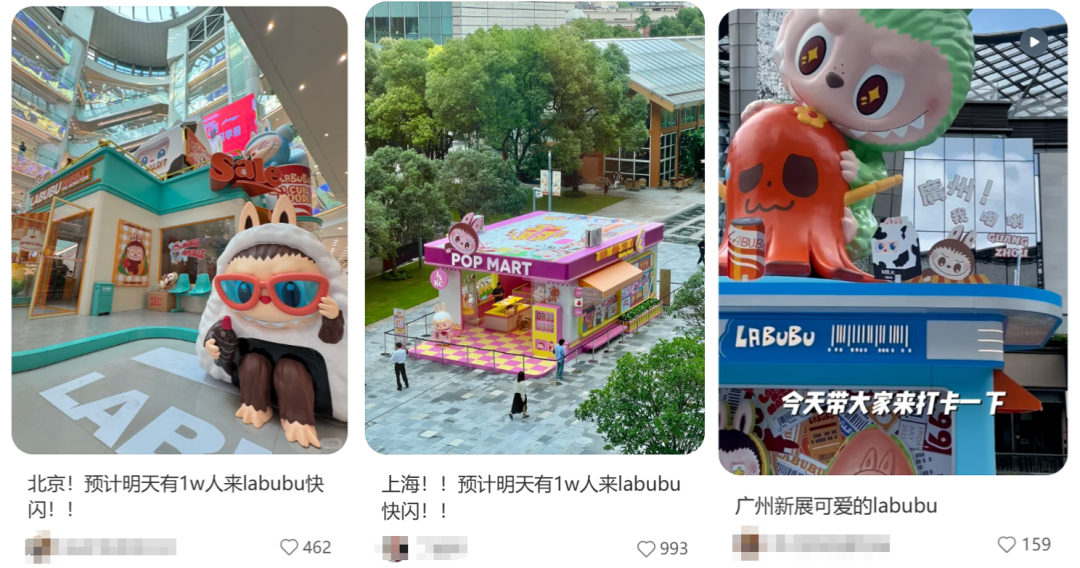Open the Shanghai POP MART pop-up post
Viewport: 1080px width, 568px height.
pos(534,230)
